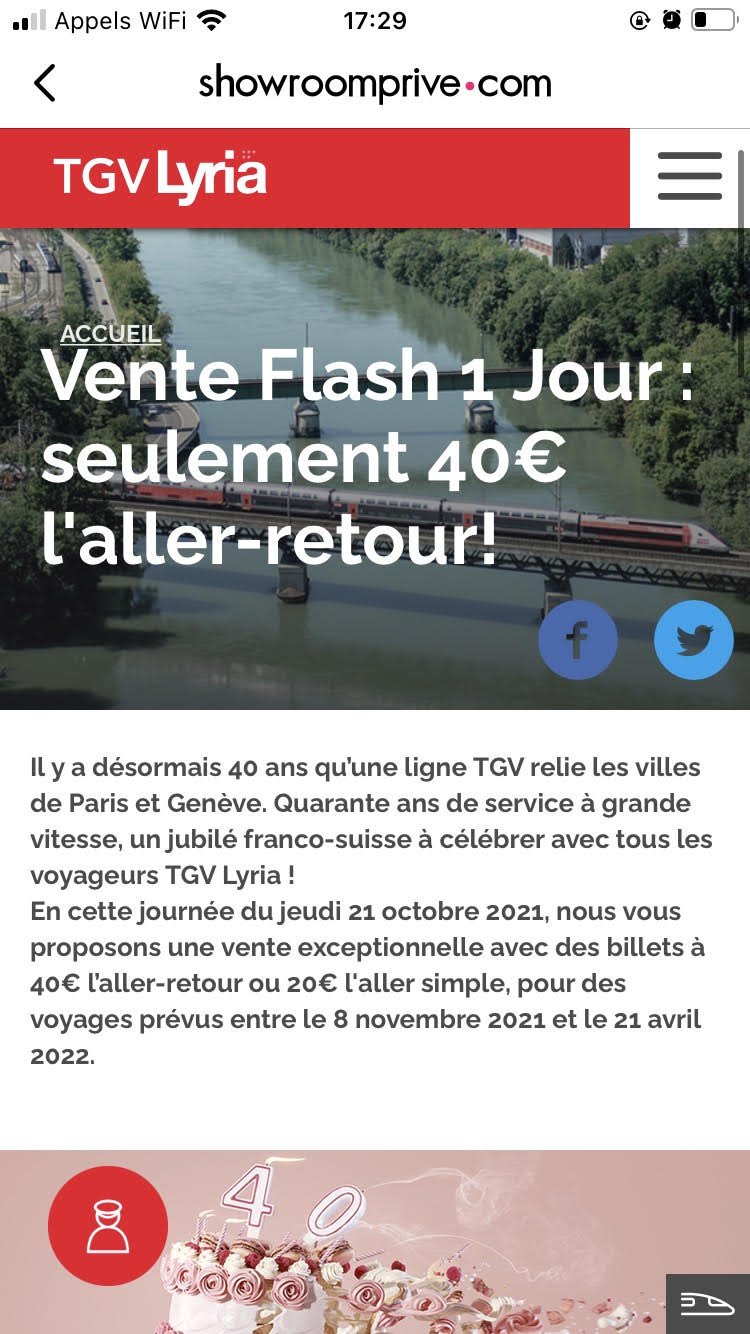Viewport: 750px width, 1334px height.
Task: Share the offer on Twitter
Action: point(694,640)
